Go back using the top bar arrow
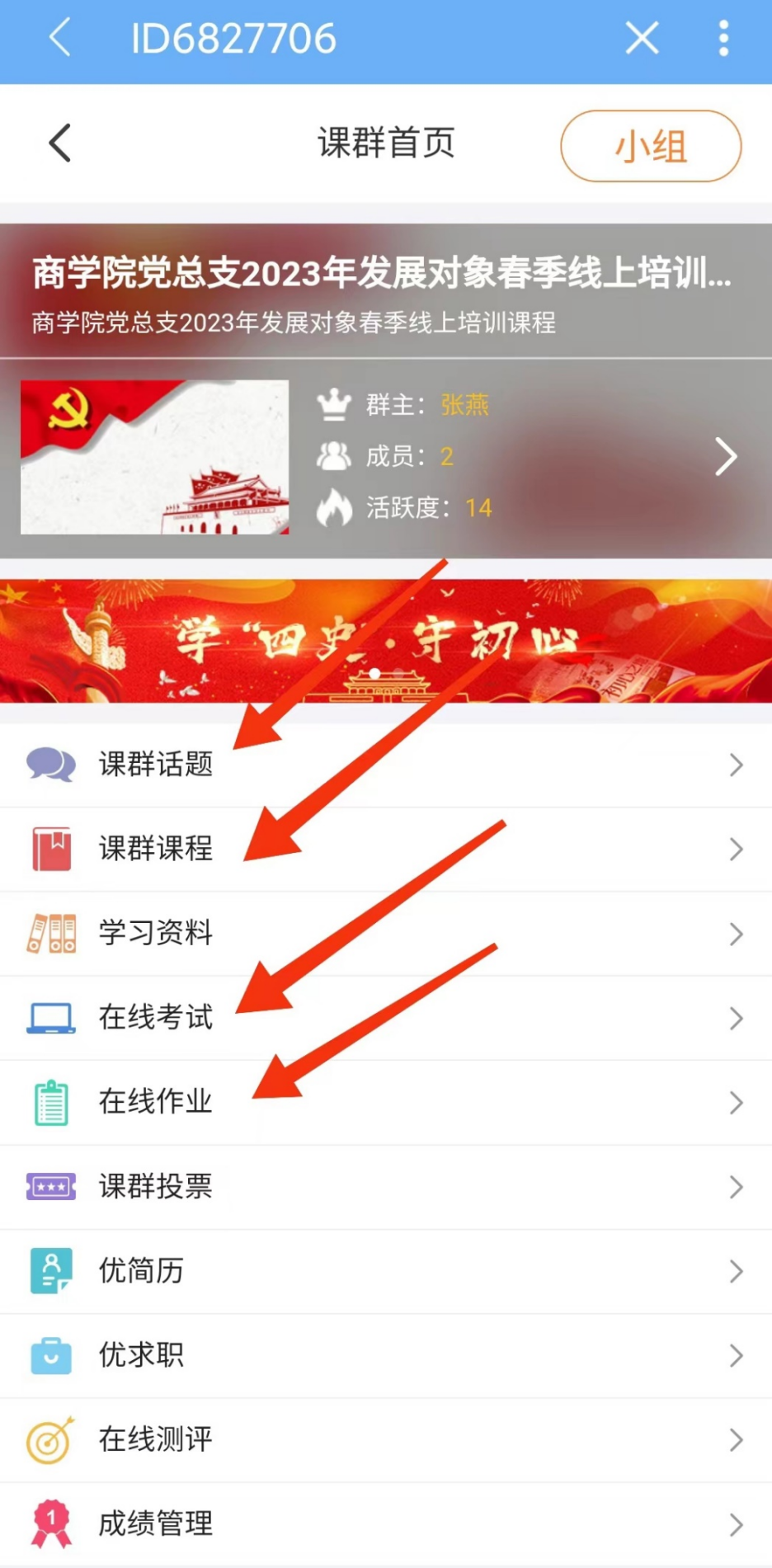This screenshot has width=772, height=1568. click(x=60, y=39)
